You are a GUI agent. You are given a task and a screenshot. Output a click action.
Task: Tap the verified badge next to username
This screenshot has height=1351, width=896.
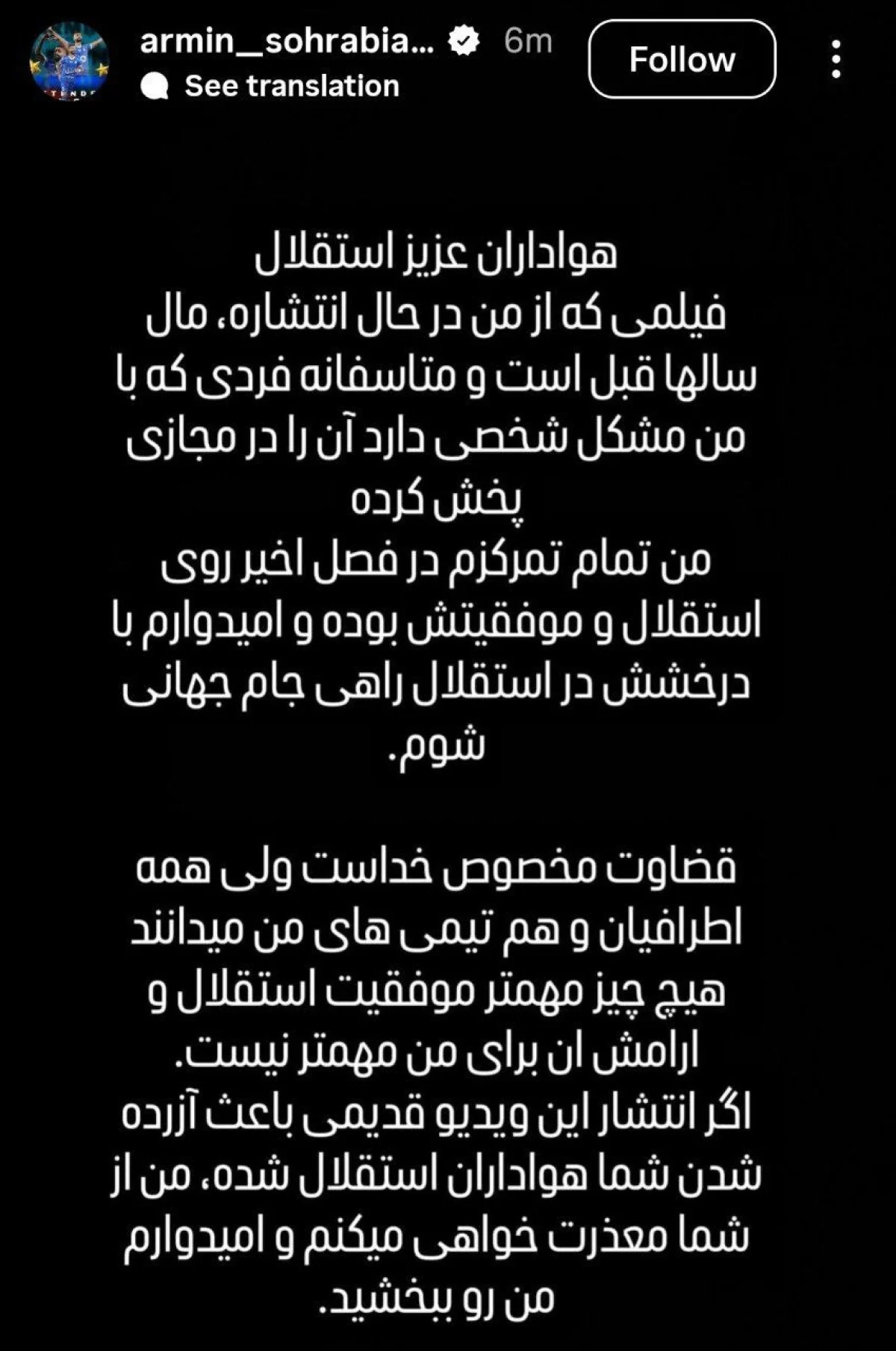(x=463, y=40)
